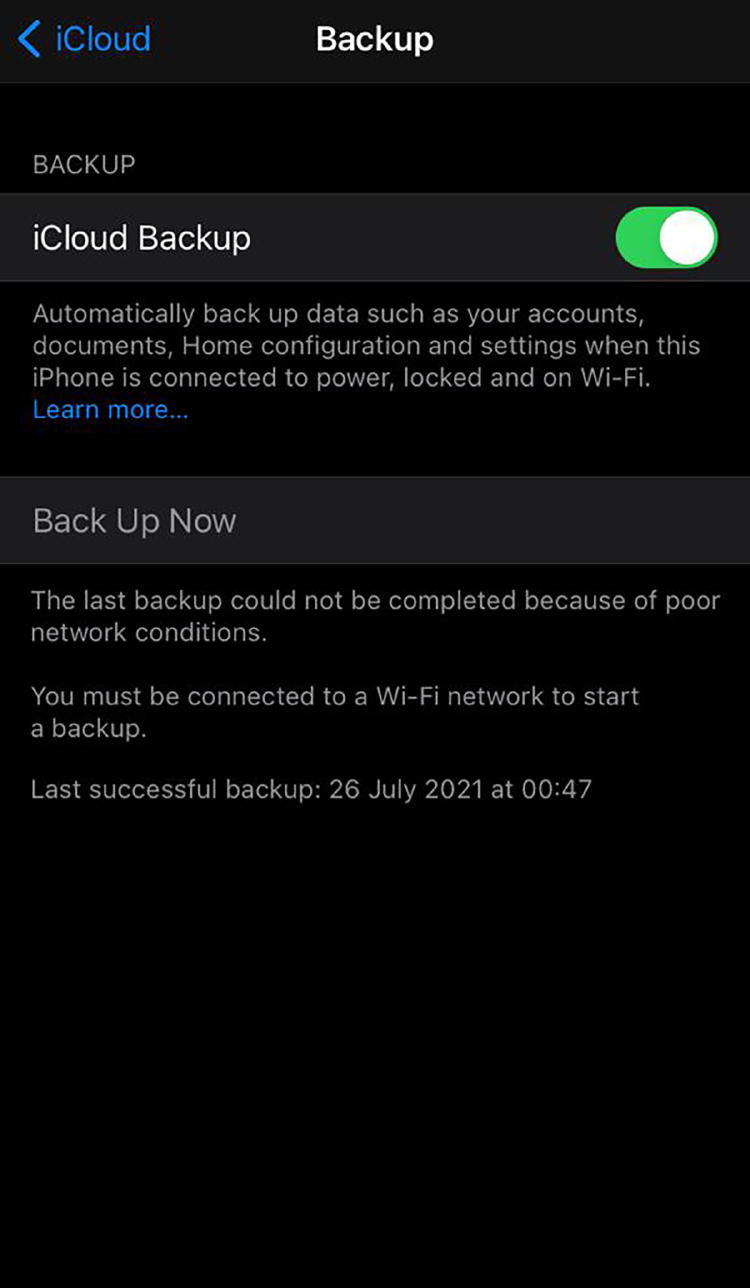Start a manual backup with Back Up Now

134,520
